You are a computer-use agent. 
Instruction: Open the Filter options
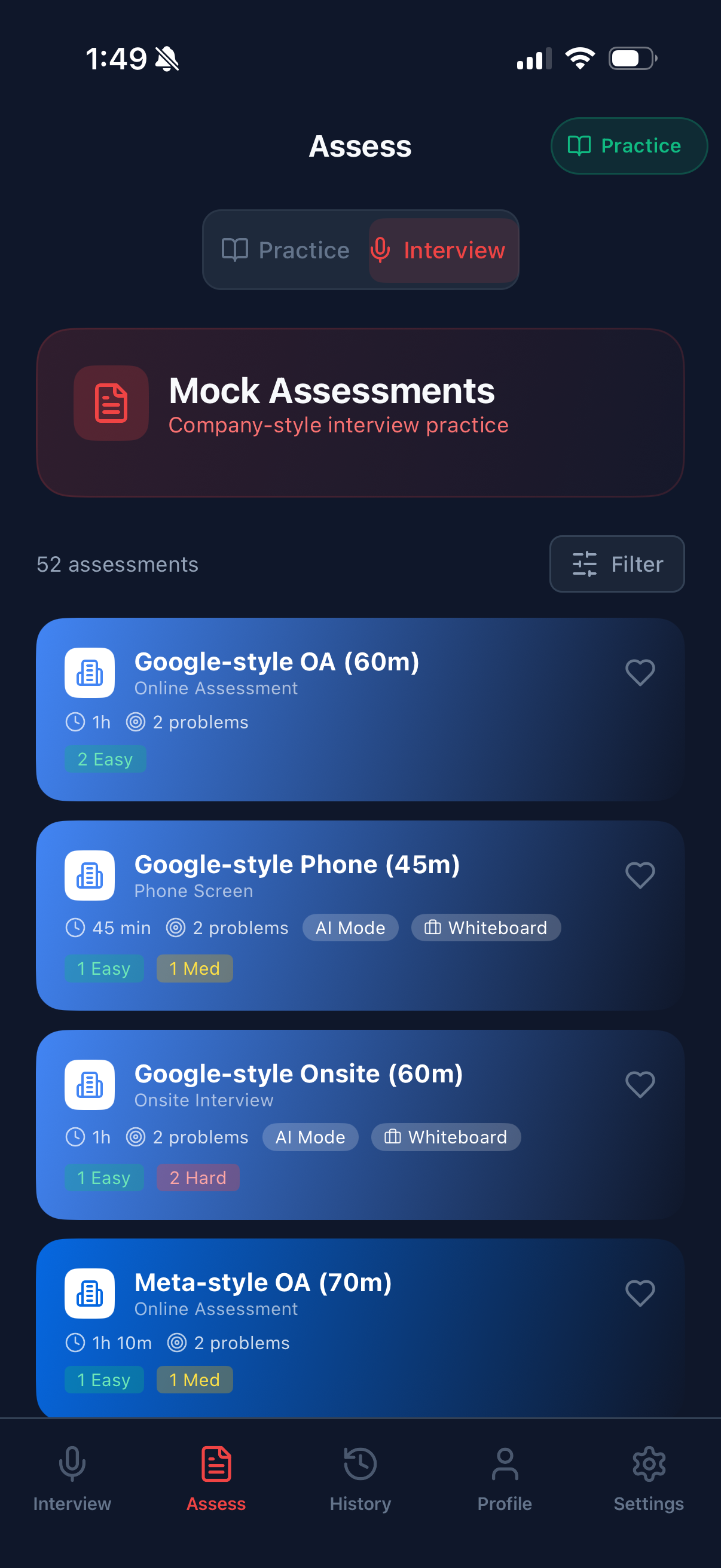coord(616,564)
